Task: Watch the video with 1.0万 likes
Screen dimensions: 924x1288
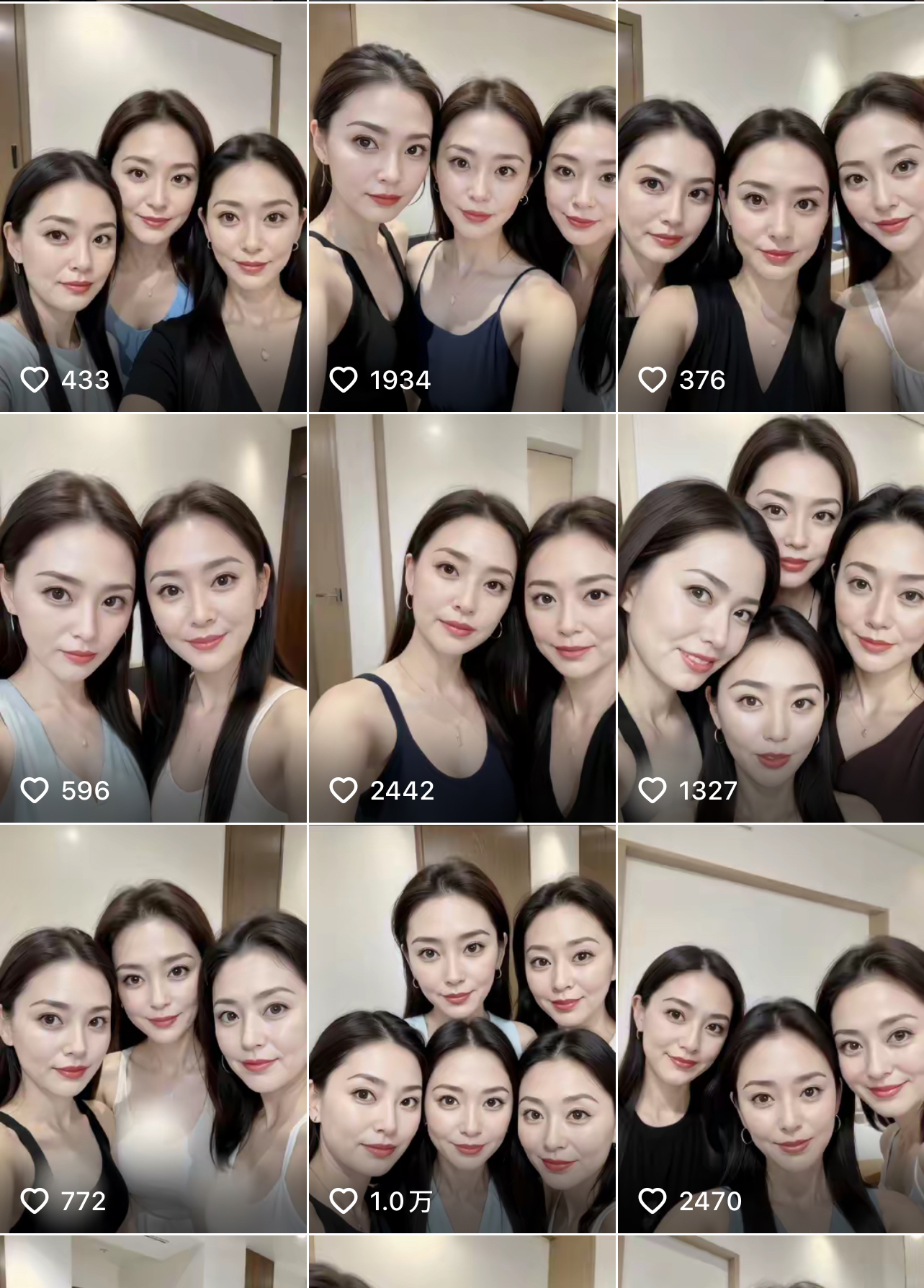Action: coord(462,1029)
